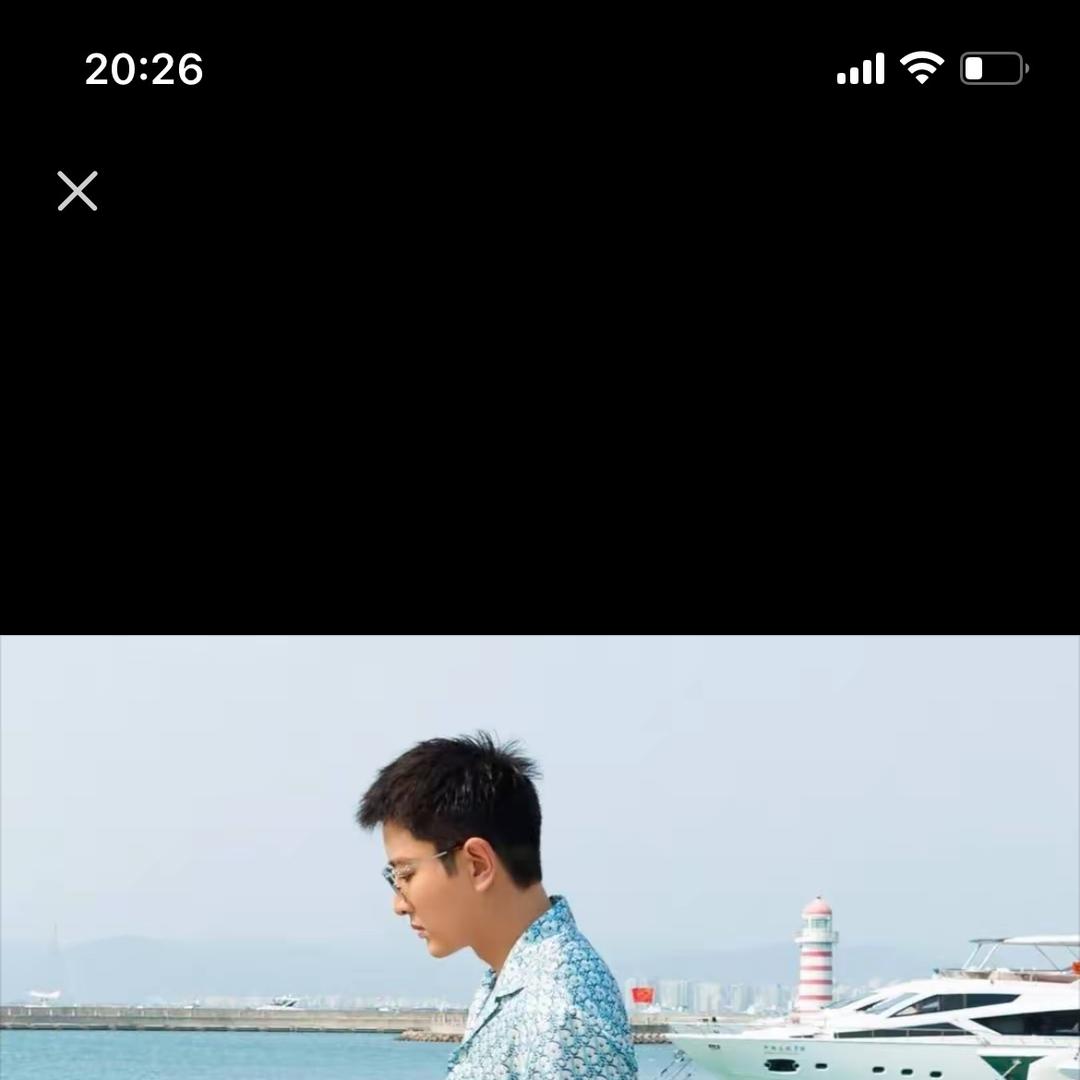Close the full-screen image viewer
The height and width of the screenshot is (1080, 1080).
pyautogui.click(x=77, y=191)
